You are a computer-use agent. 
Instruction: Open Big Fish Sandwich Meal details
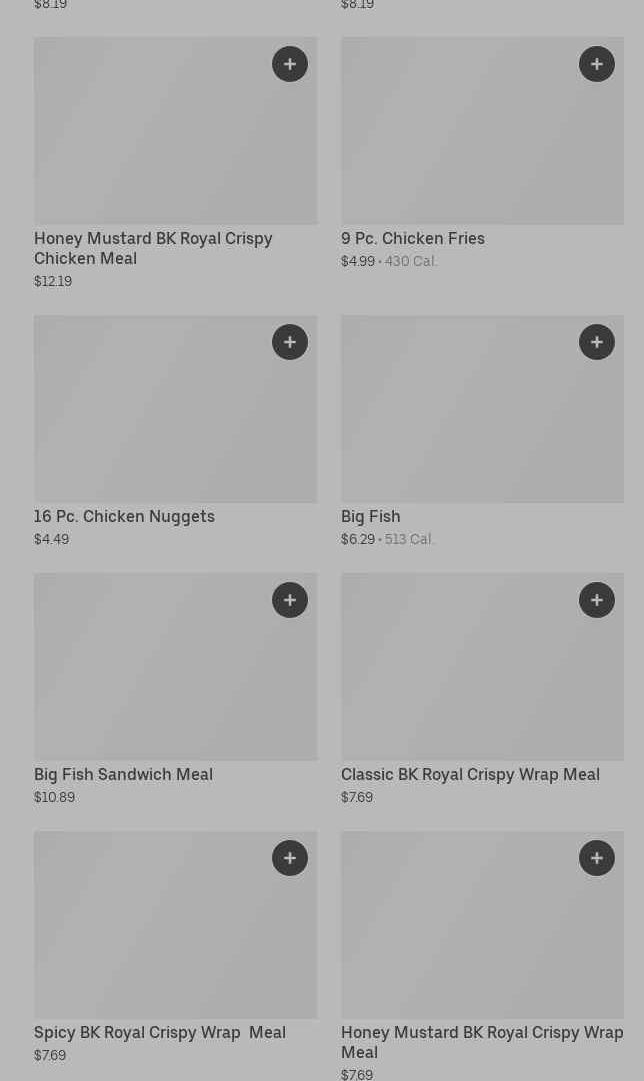pos(123,774)
